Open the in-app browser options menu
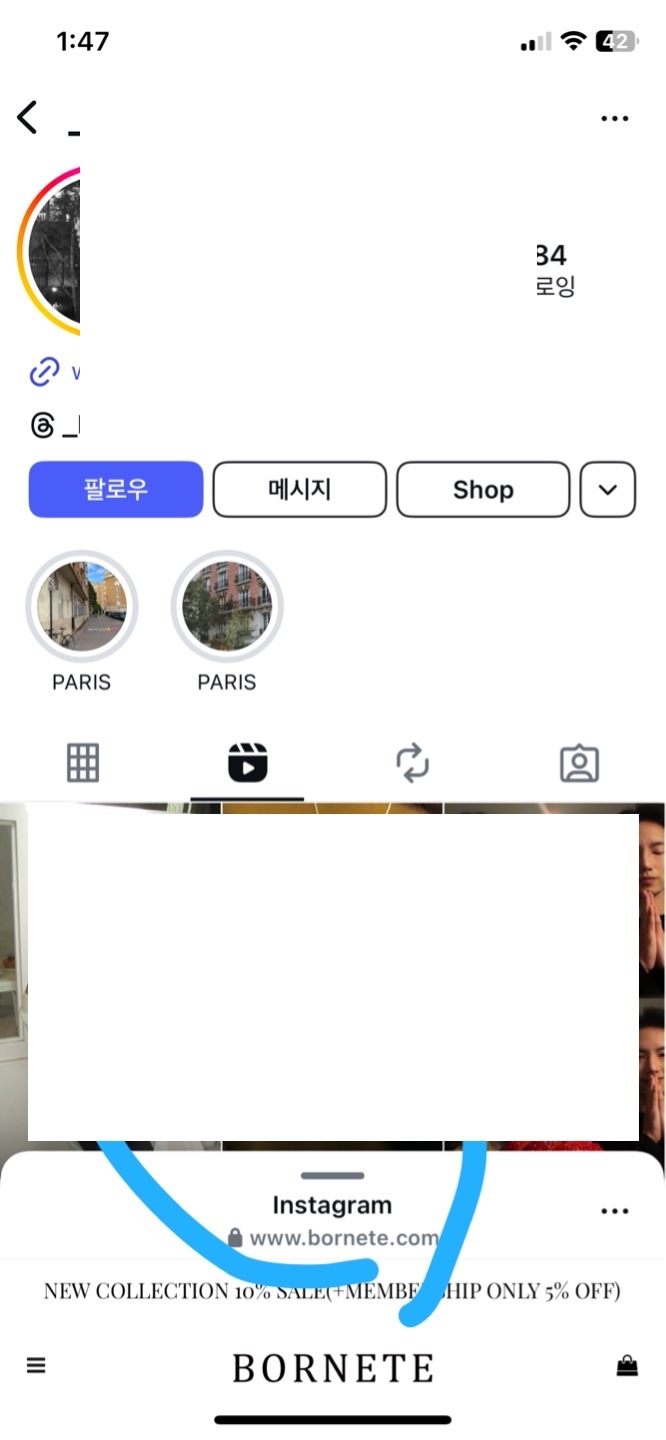Screen dimensions: 666x1440 (614, 1211)
